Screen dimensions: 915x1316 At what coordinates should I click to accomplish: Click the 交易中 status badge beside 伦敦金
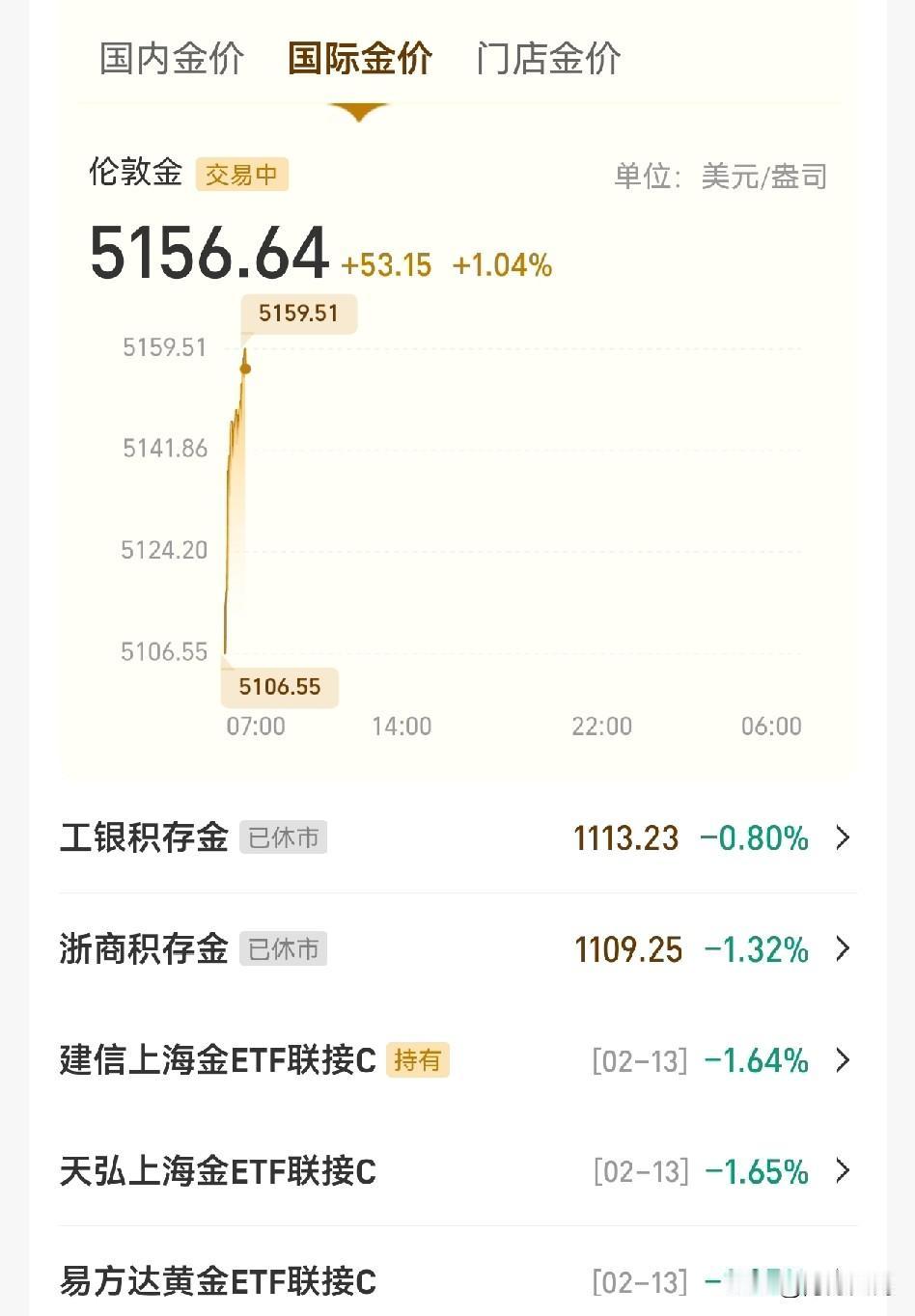click(242, 175)
